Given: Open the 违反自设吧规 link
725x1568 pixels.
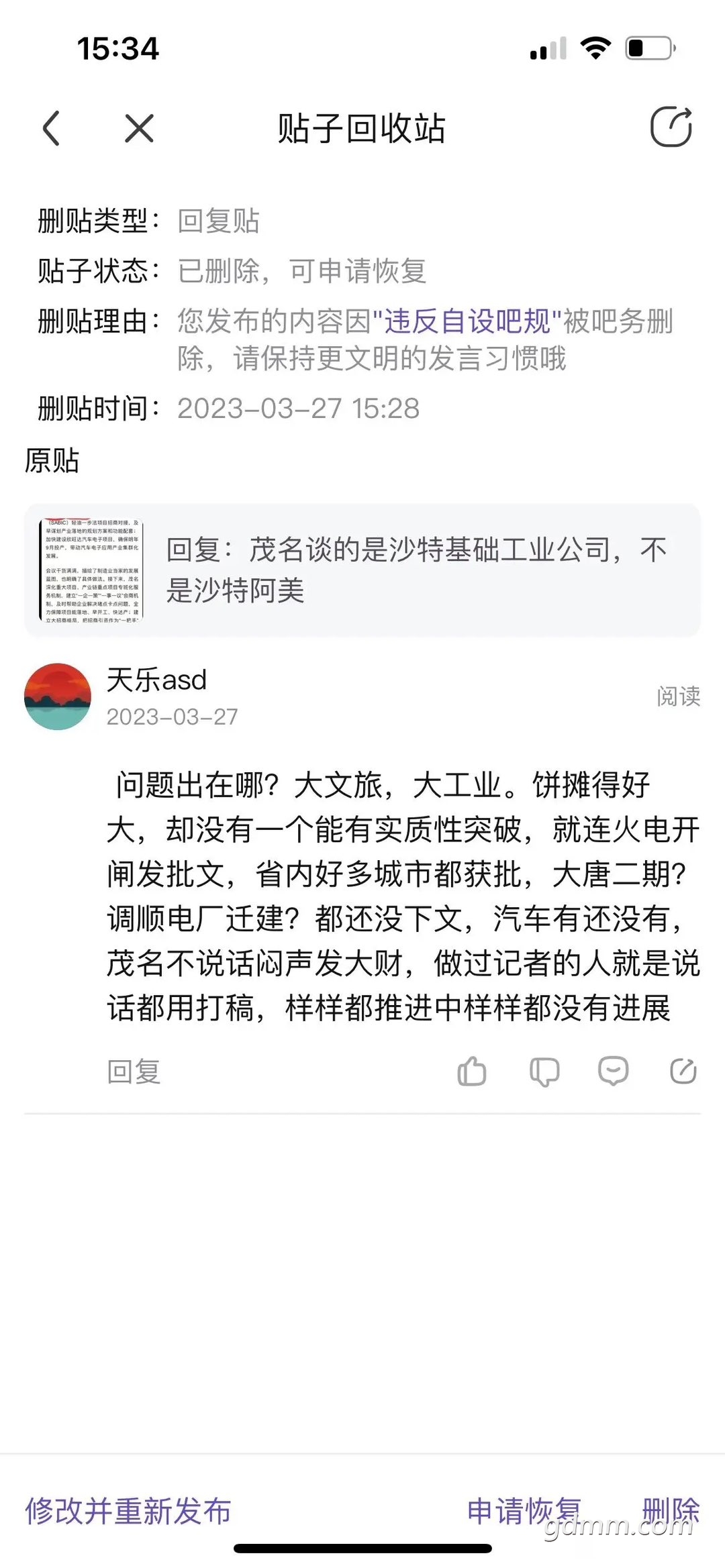Looking at the screenshot, I should (467, 321).
